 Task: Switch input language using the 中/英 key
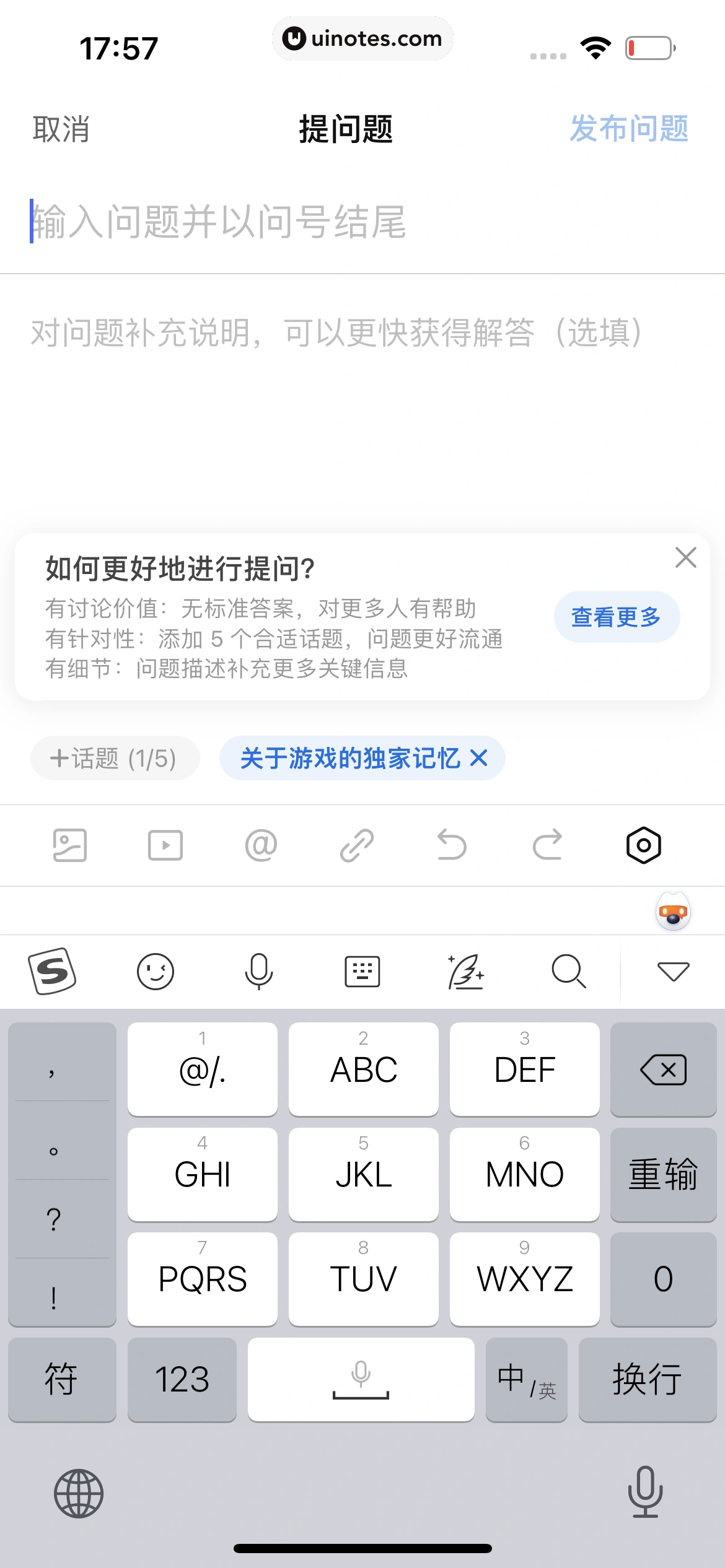tap(526, 1379)
